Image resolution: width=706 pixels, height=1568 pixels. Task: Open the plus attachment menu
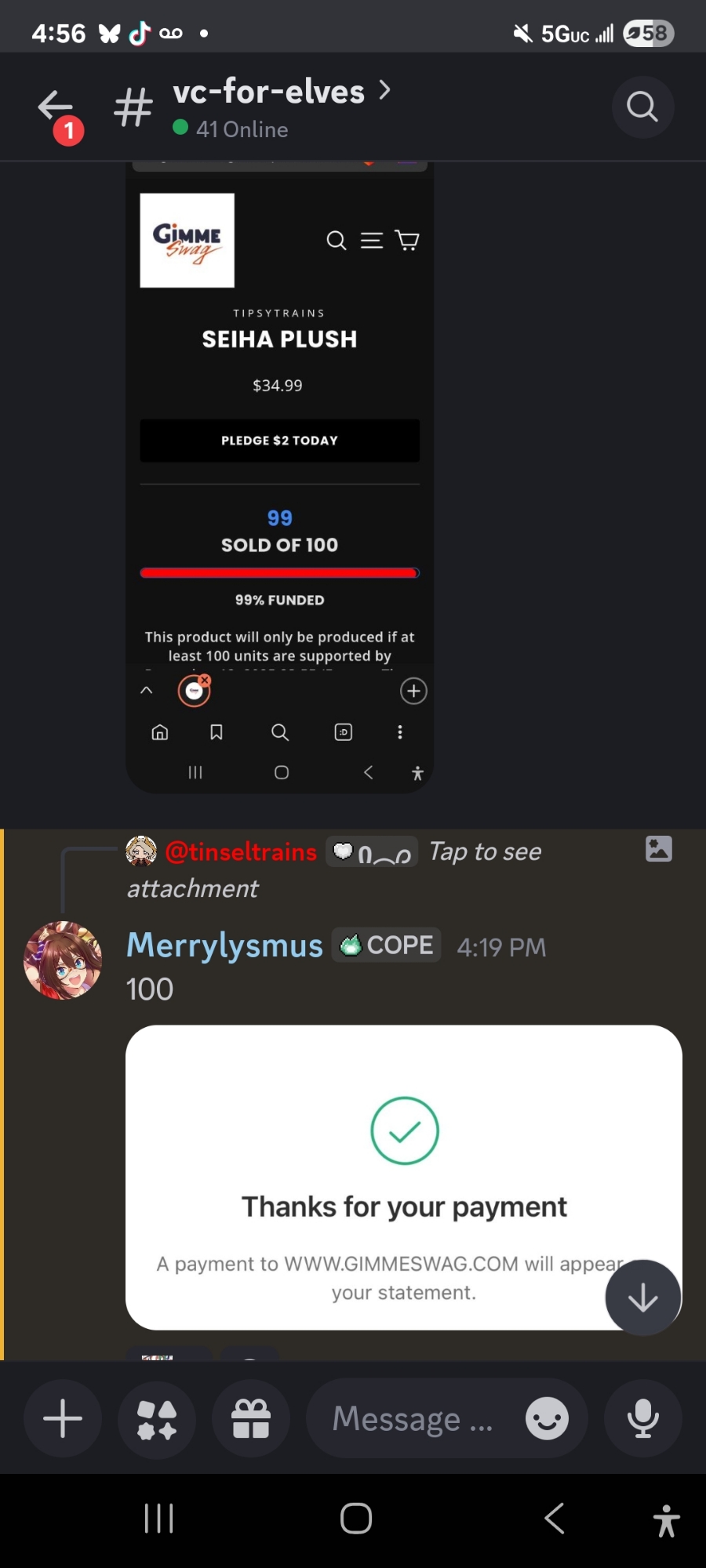click(x=63, y=1419)
